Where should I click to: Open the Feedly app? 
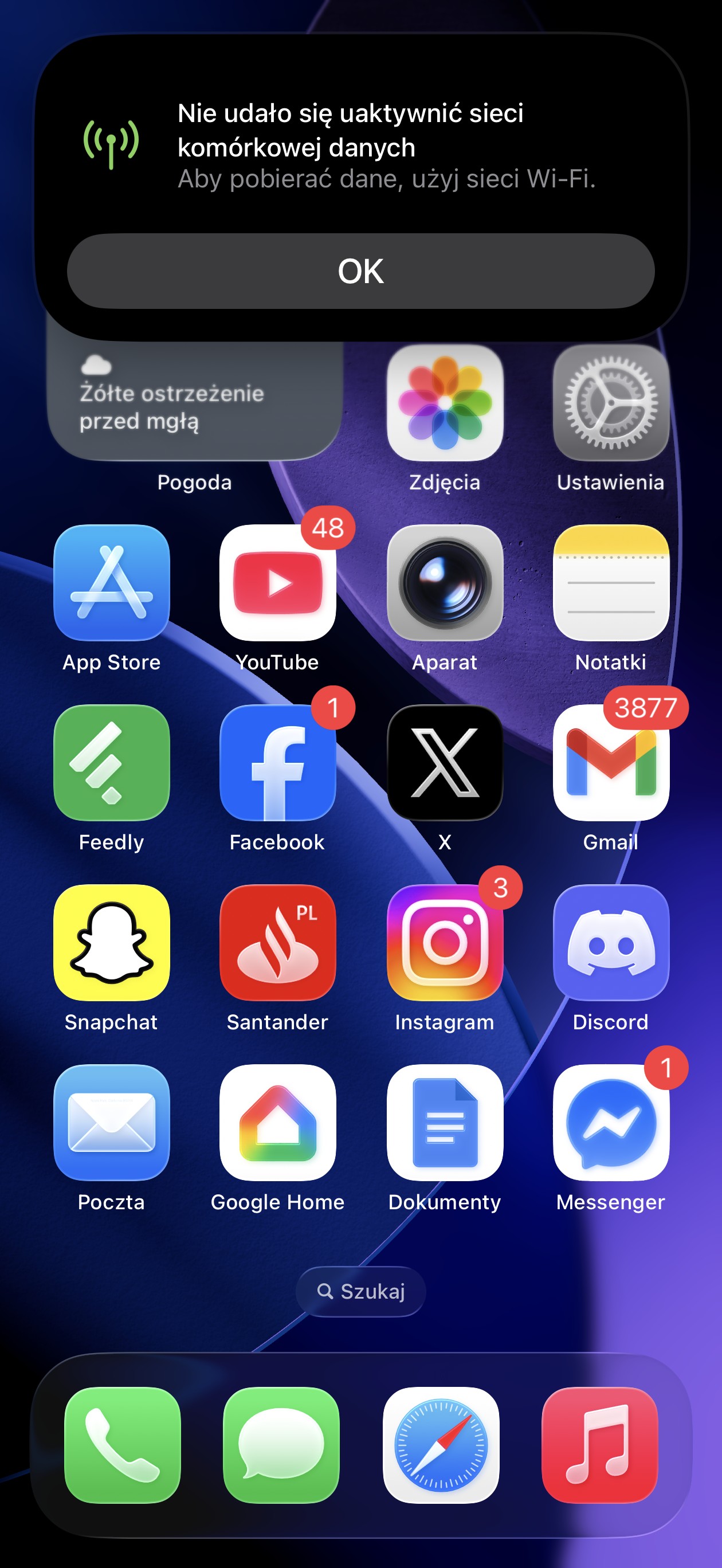111,762
